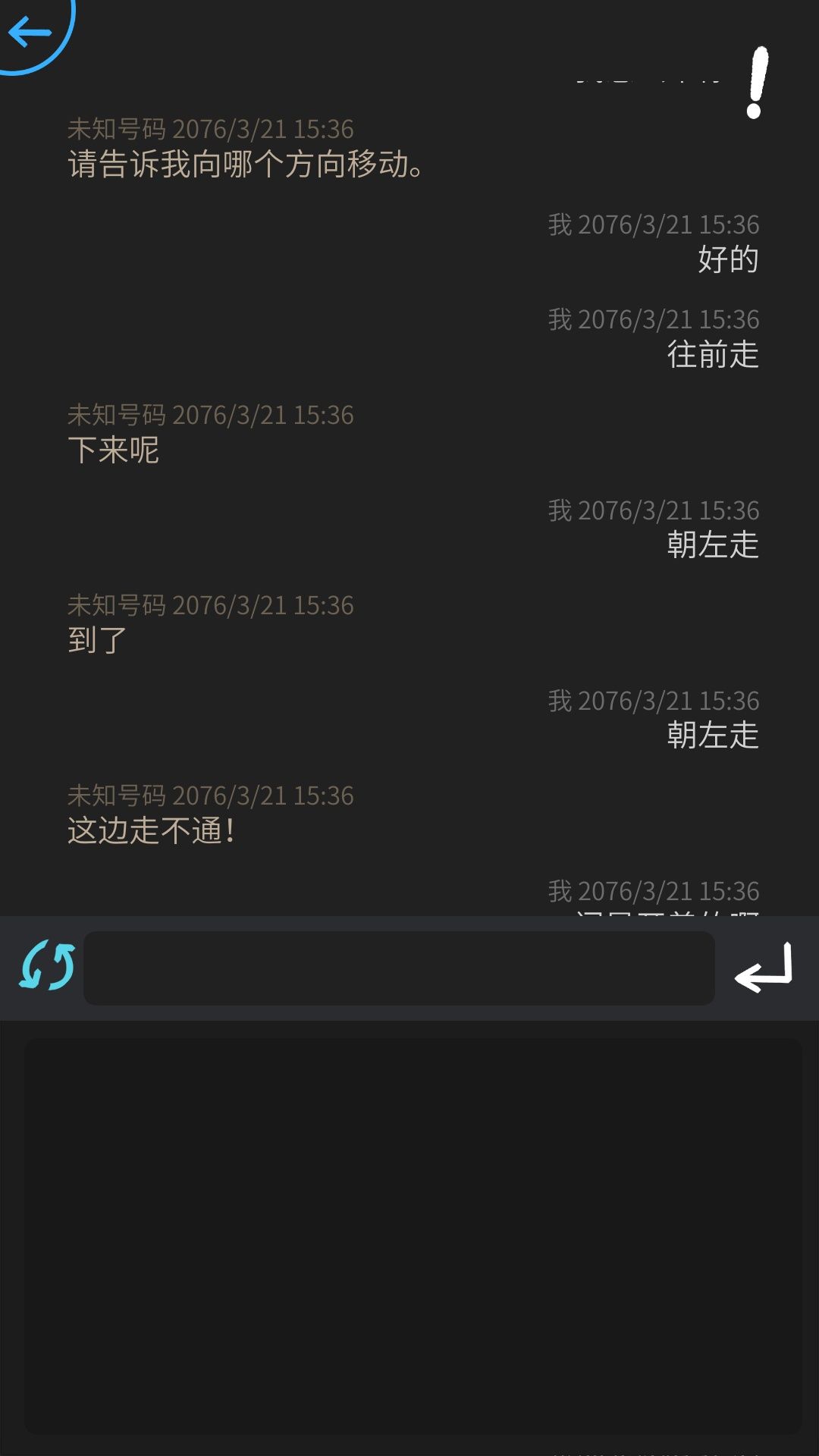Select the second 朝左走 reply
This screenshot has height=1456, width=819.
tap(714, 734)
